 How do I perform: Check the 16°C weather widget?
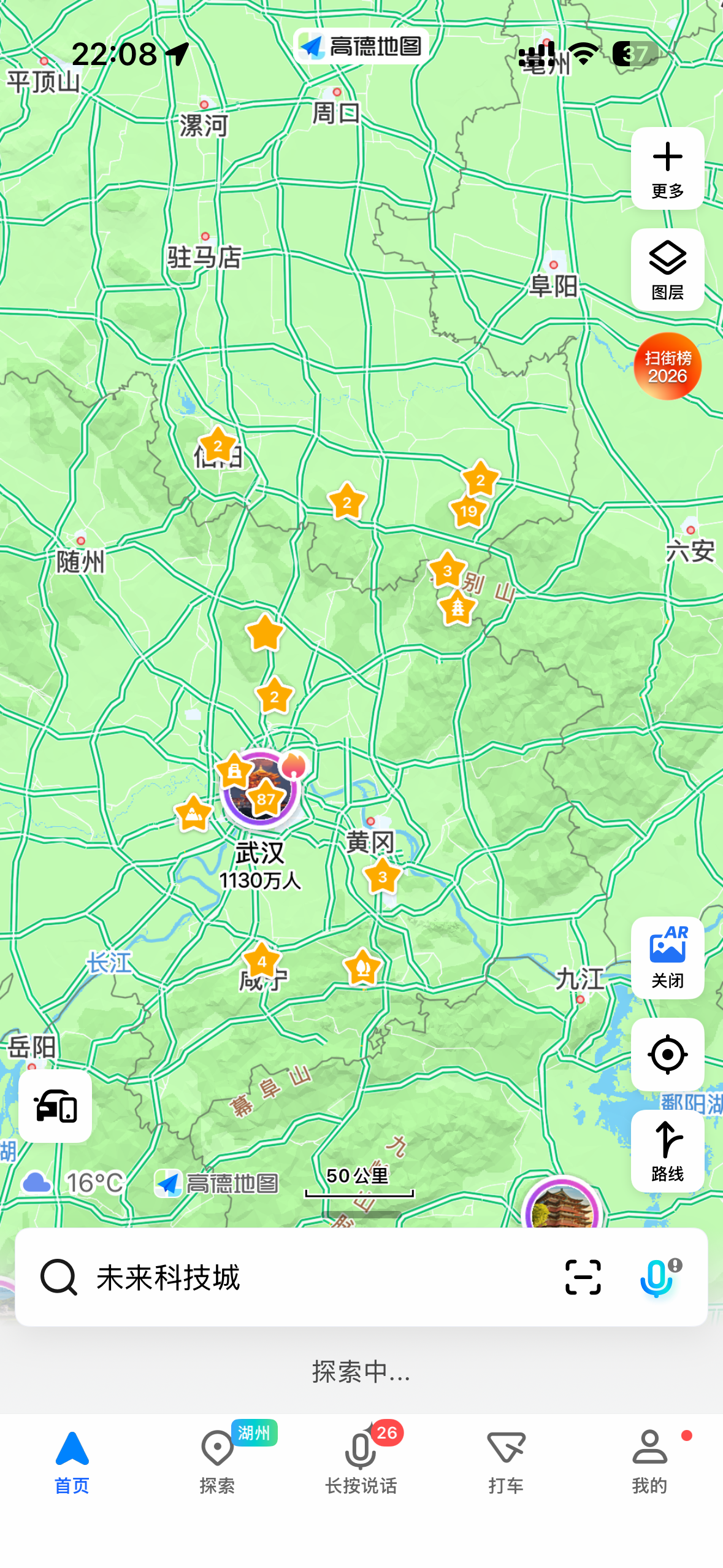[x=74, y=1182]
